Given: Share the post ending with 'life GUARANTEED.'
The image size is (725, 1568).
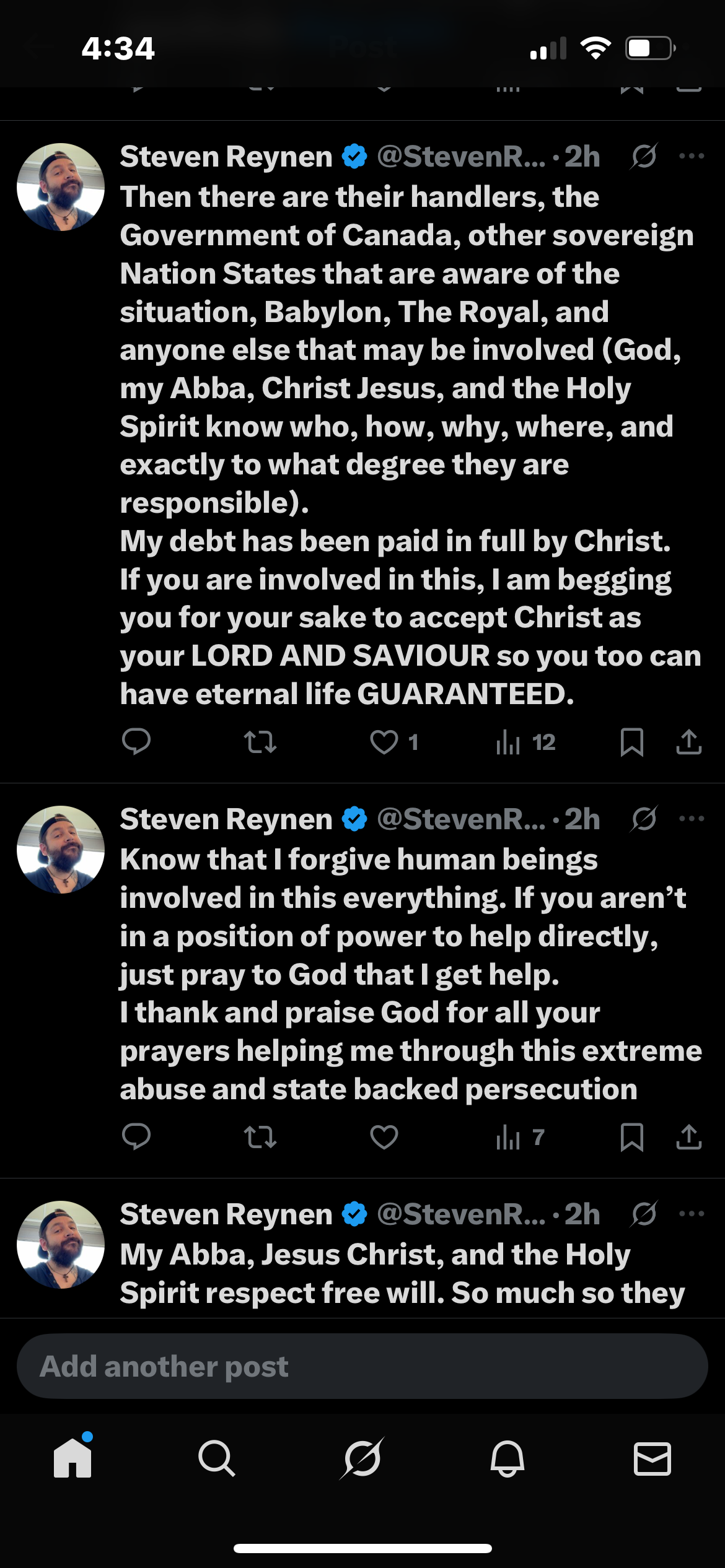Looking at the screenshot, I should [688, 741].
